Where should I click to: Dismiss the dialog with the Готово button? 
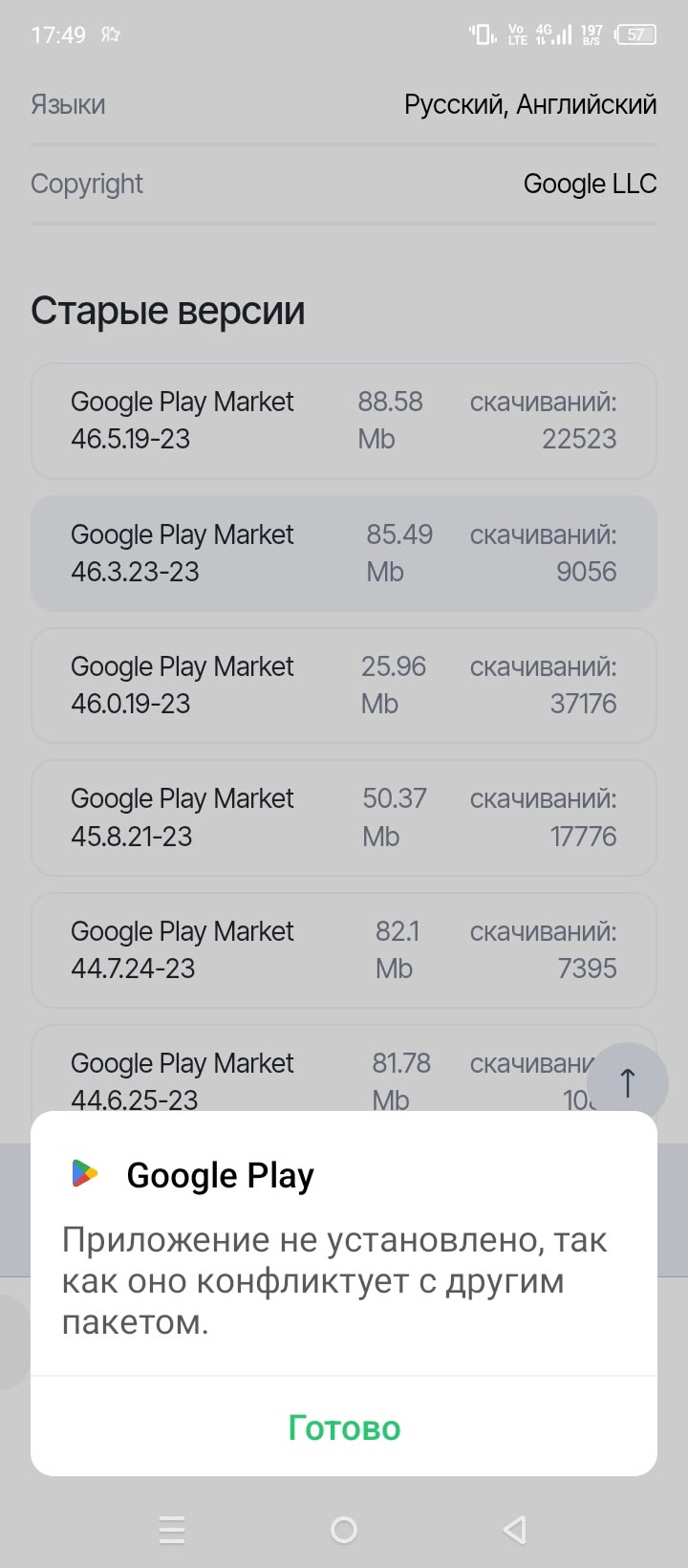click(344, 1426)
